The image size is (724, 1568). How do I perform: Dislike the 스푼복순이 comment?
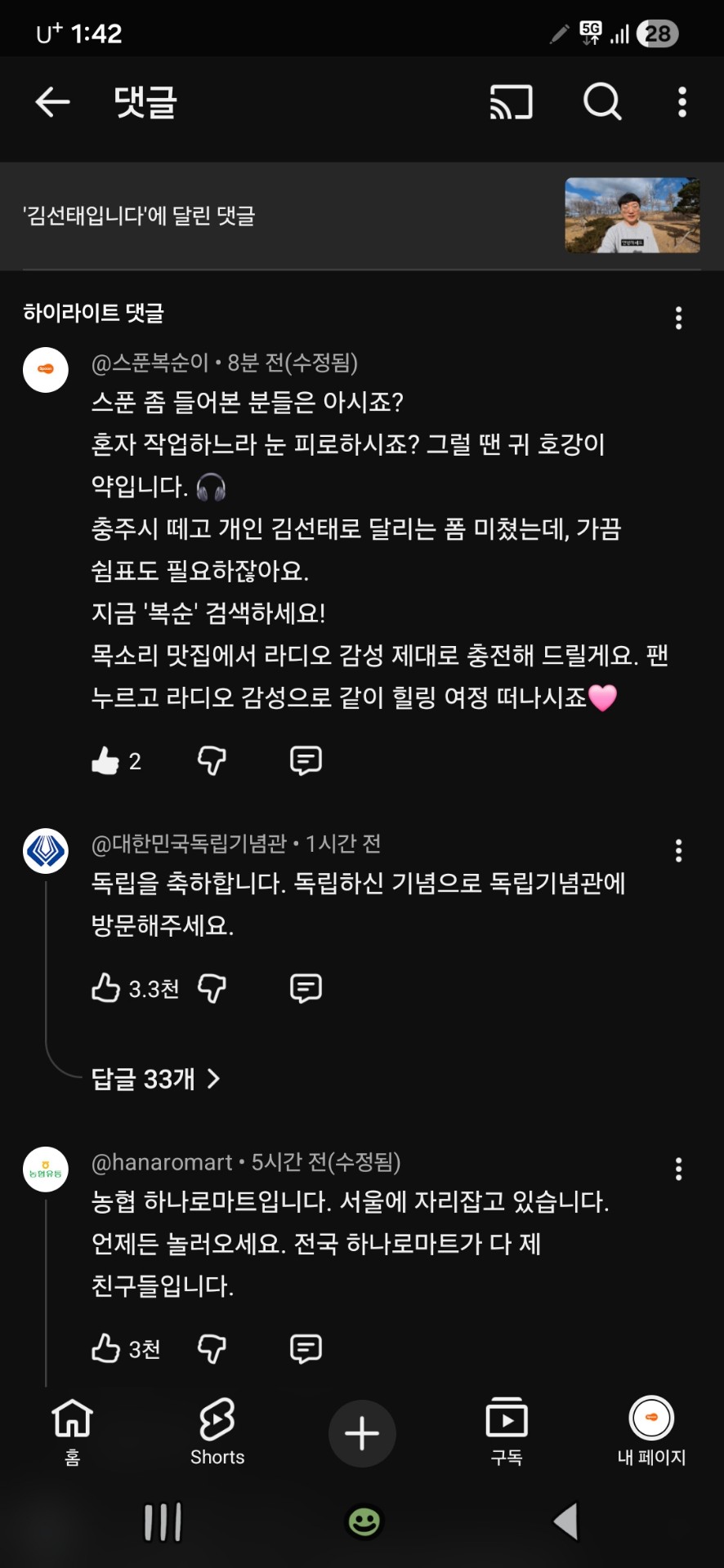pos(212,760)
